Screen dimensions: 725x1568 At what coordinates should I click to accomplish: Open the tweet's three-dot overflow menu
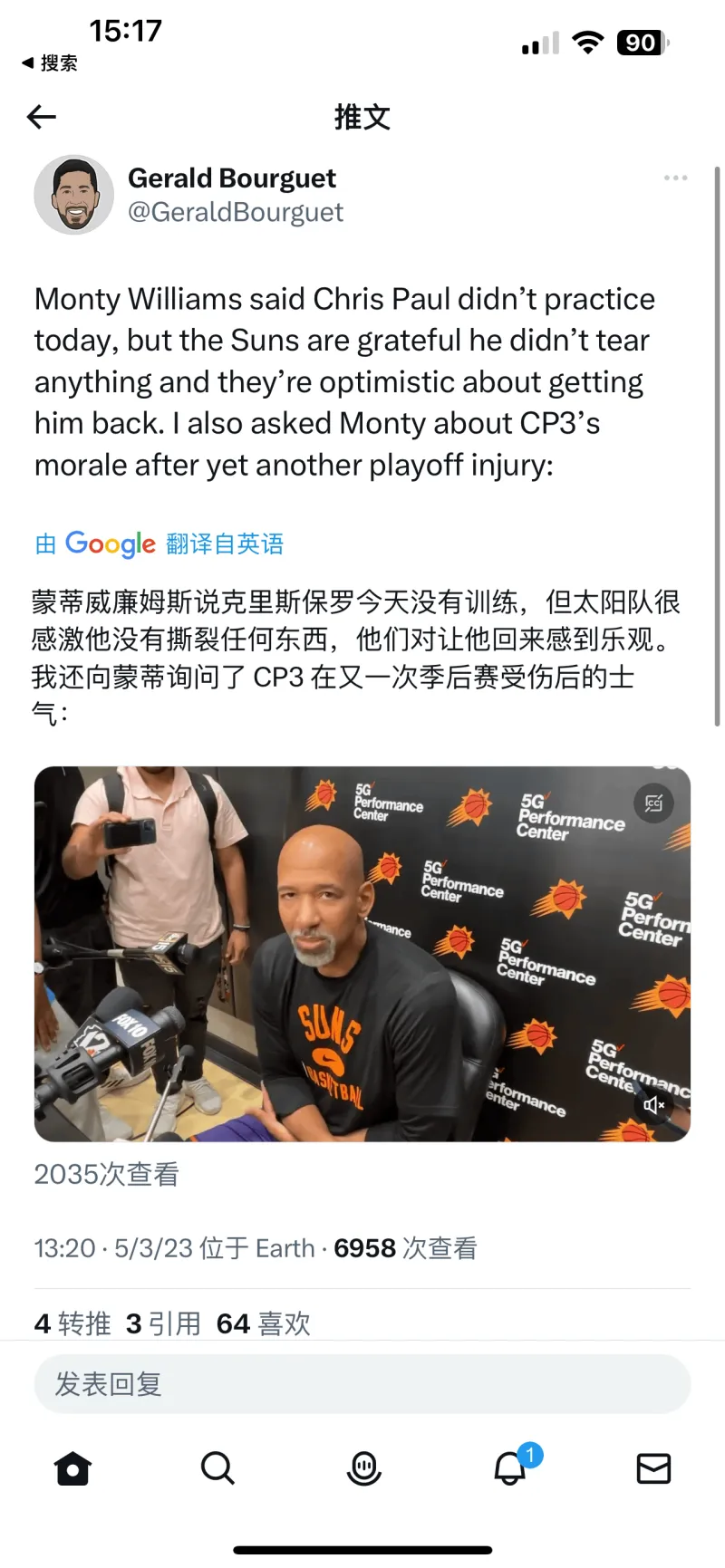click(675, 178)
